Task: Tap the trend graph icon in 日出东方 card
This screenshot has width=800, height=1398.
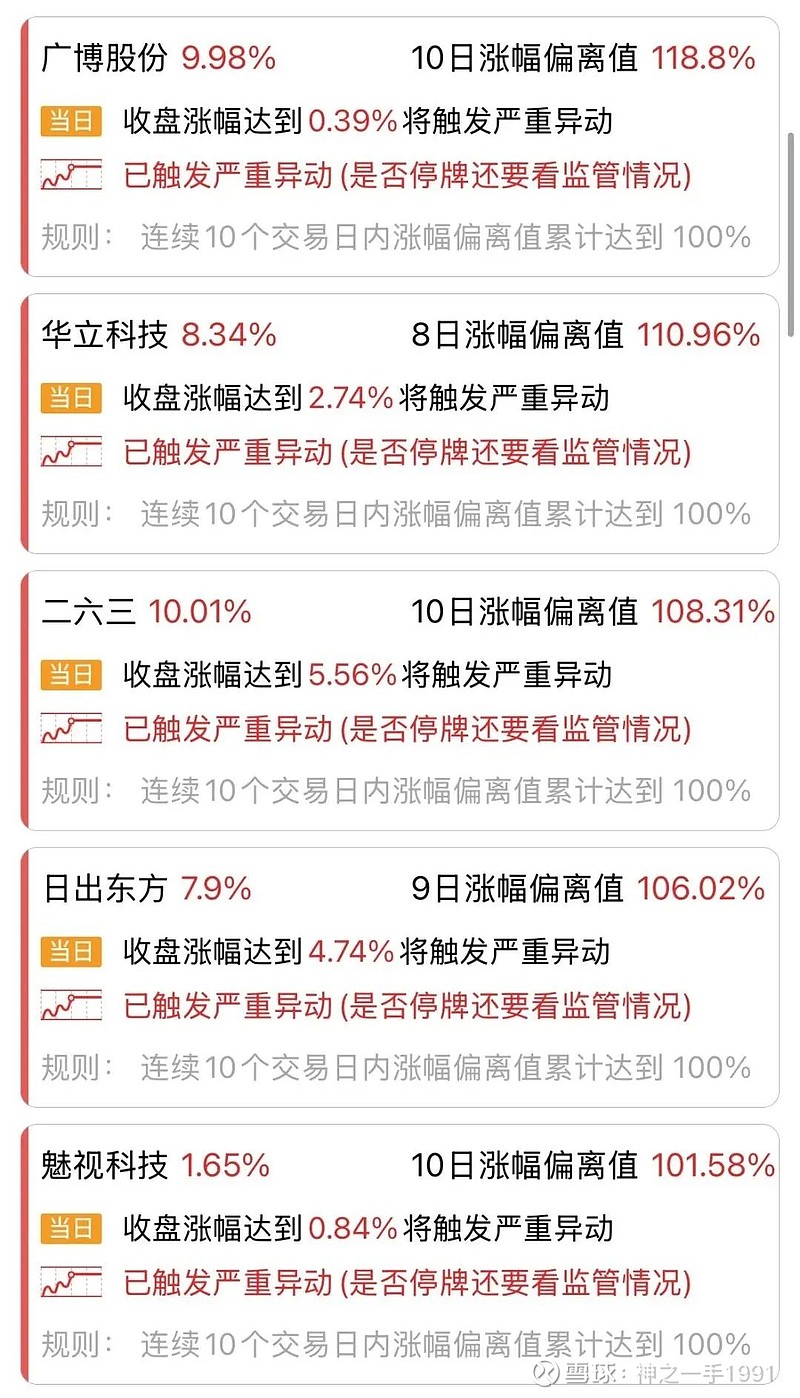Action: [x=70, y=1006]
